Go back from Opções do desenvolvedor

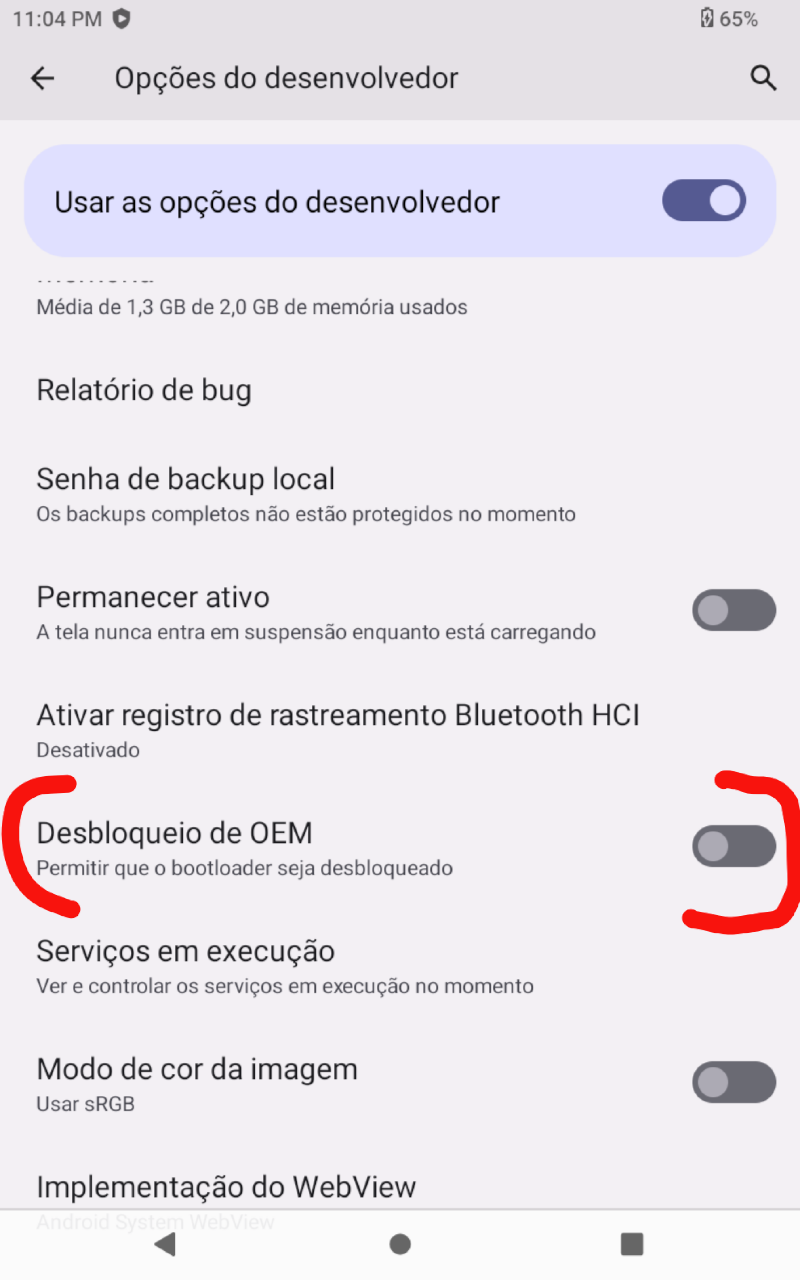(x=42, y=78)
